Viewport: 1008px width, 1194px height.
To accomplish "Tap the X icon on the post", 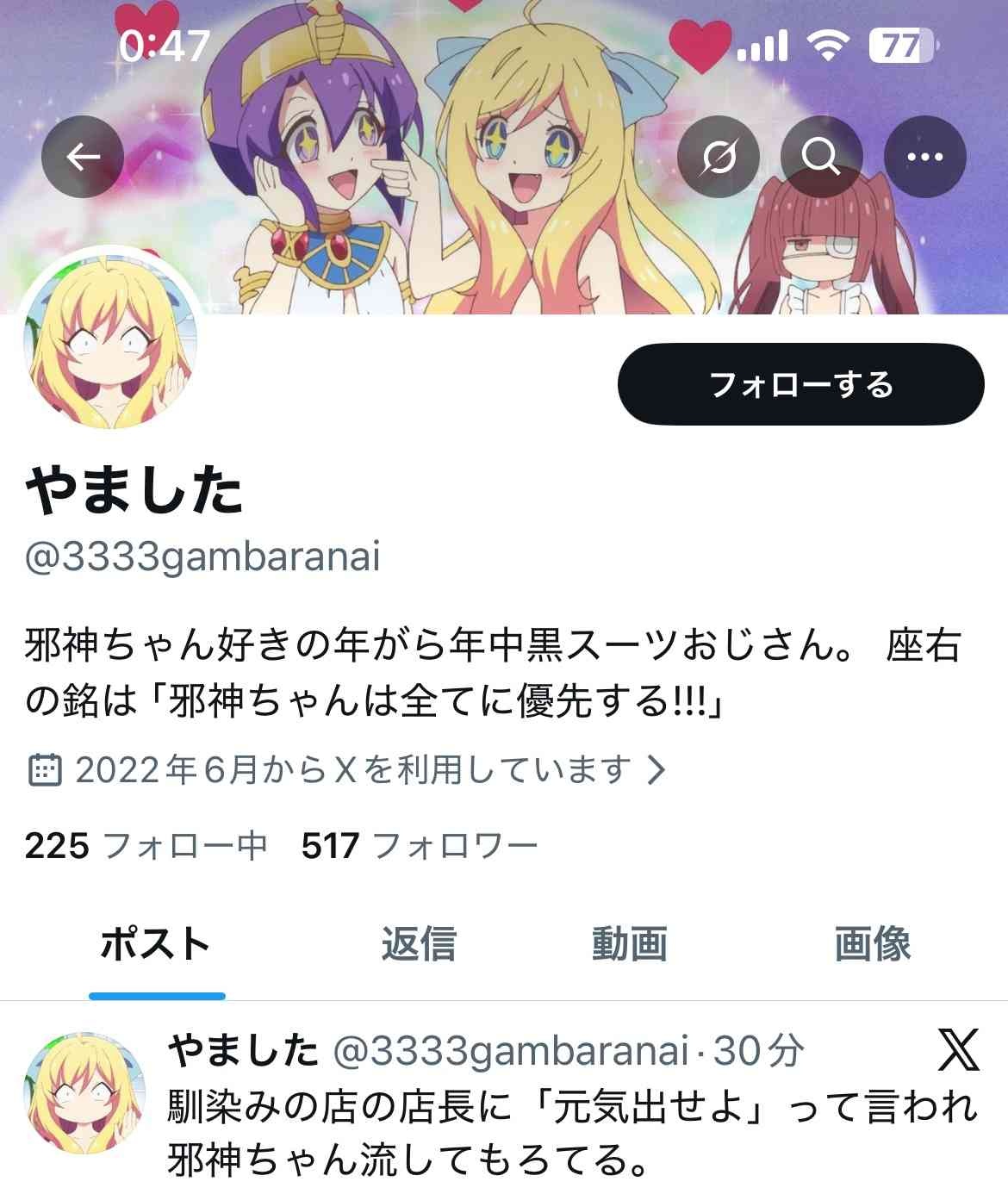I will 958,1050.
